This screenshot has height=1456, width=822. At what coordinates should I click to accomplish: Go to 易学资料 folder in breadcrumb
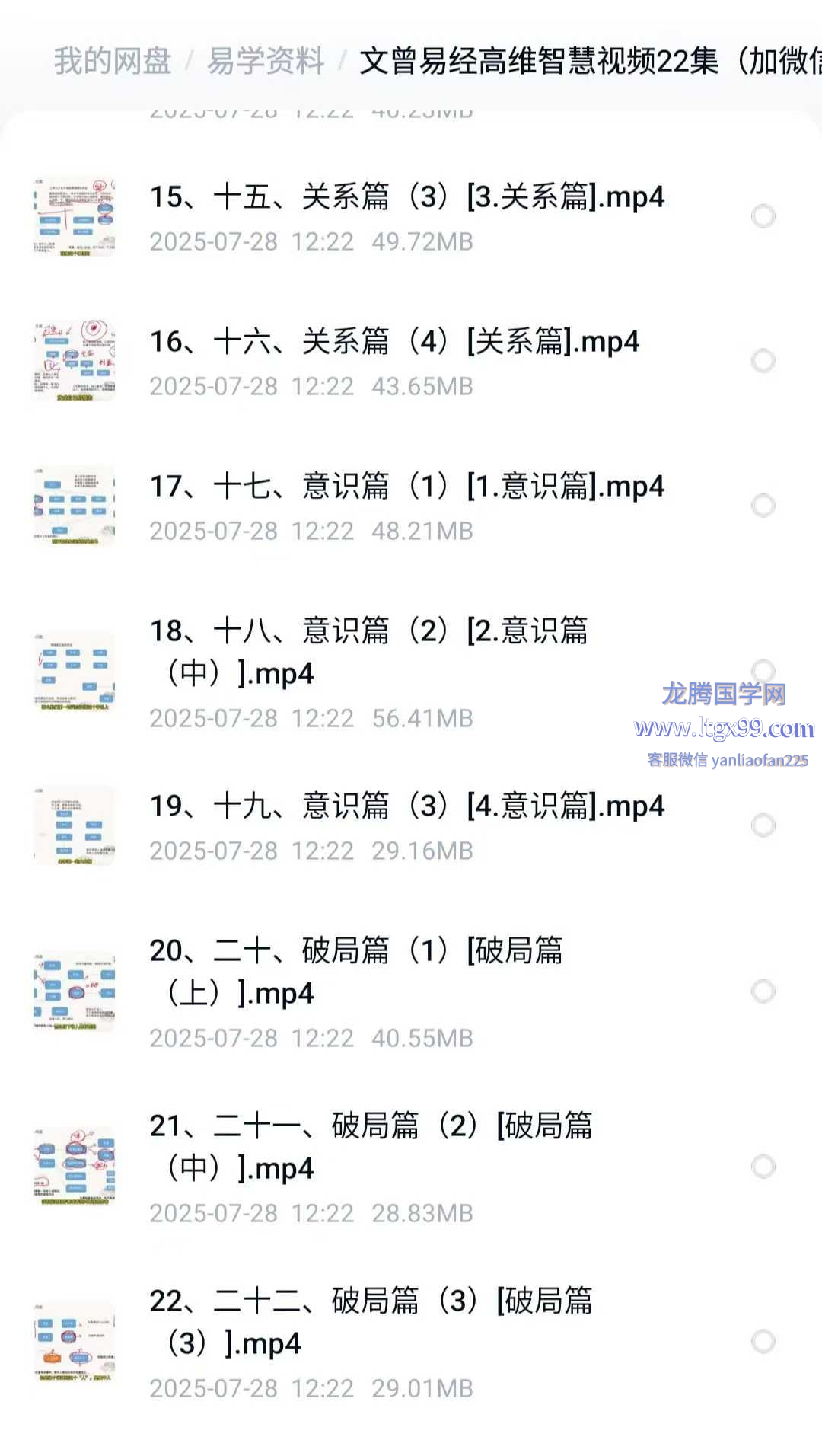(x=266, y=61)
